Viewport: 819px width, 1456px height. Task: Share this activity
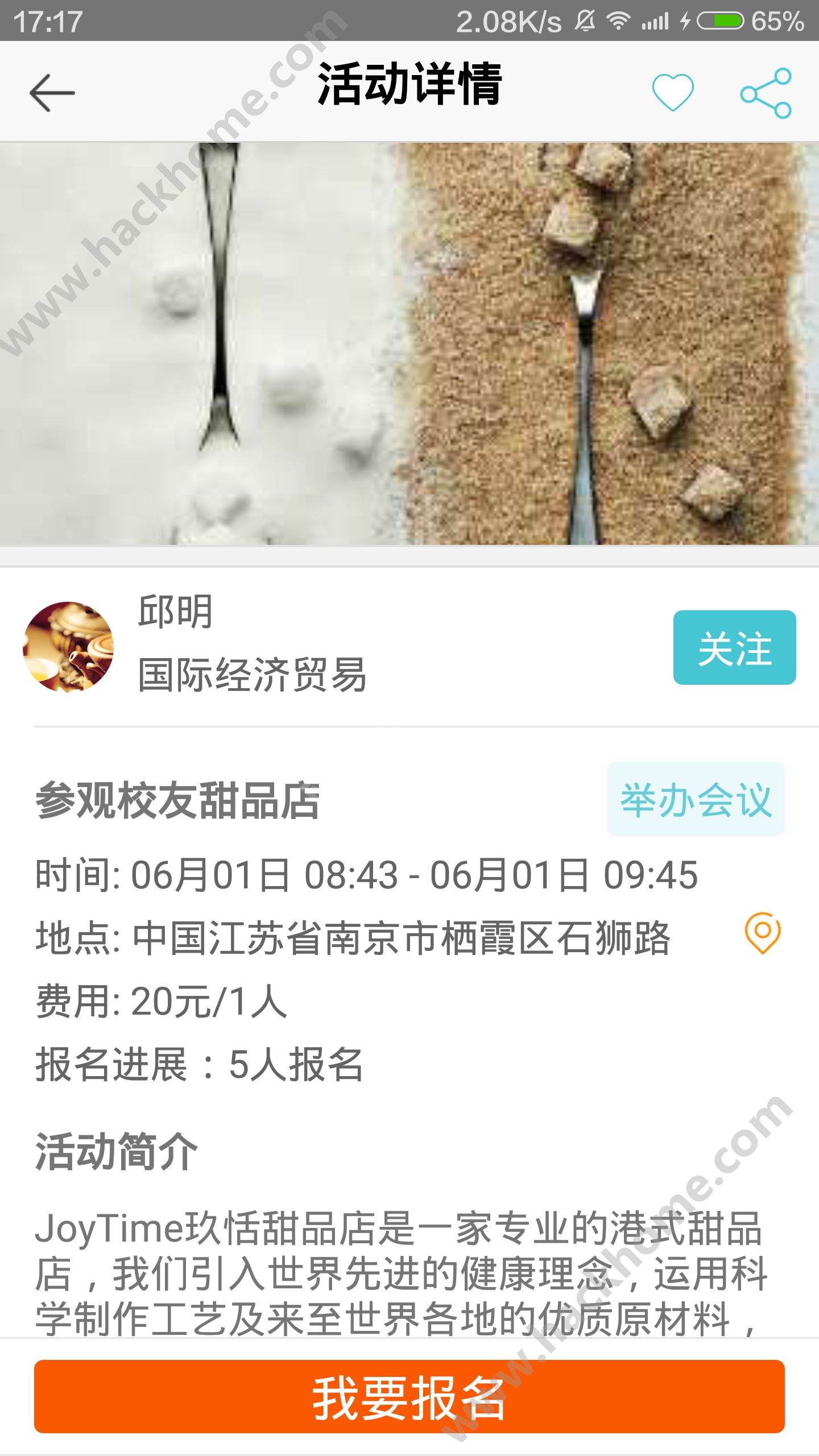pos(766,93)
